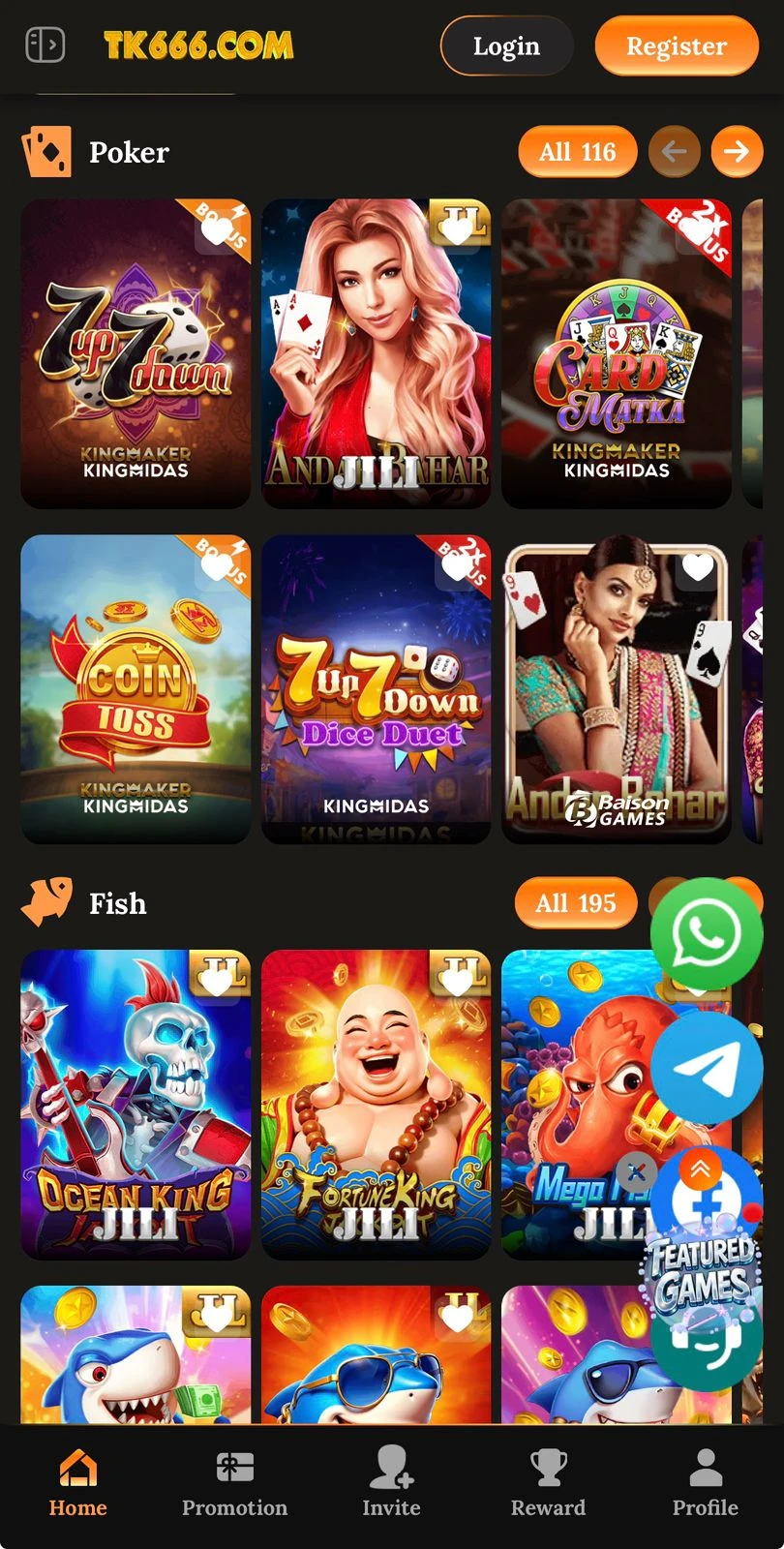Switch to the Invite tab

click(391, 1483)
